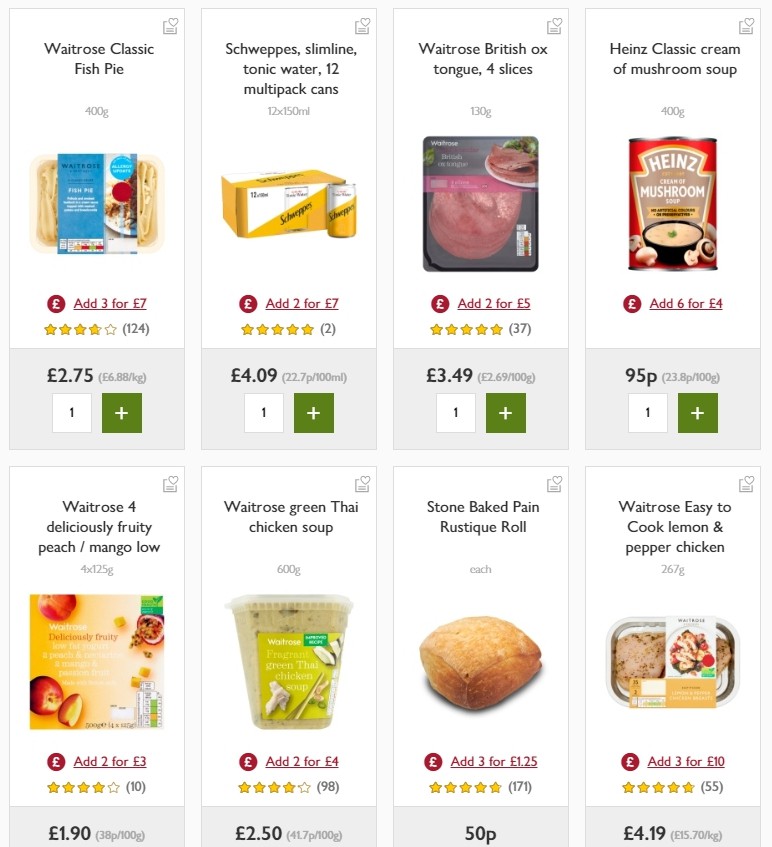Screen dimensions: 772x847
Task: Click the pound icon beside Heinz soup offer
Action: point(632,304)
